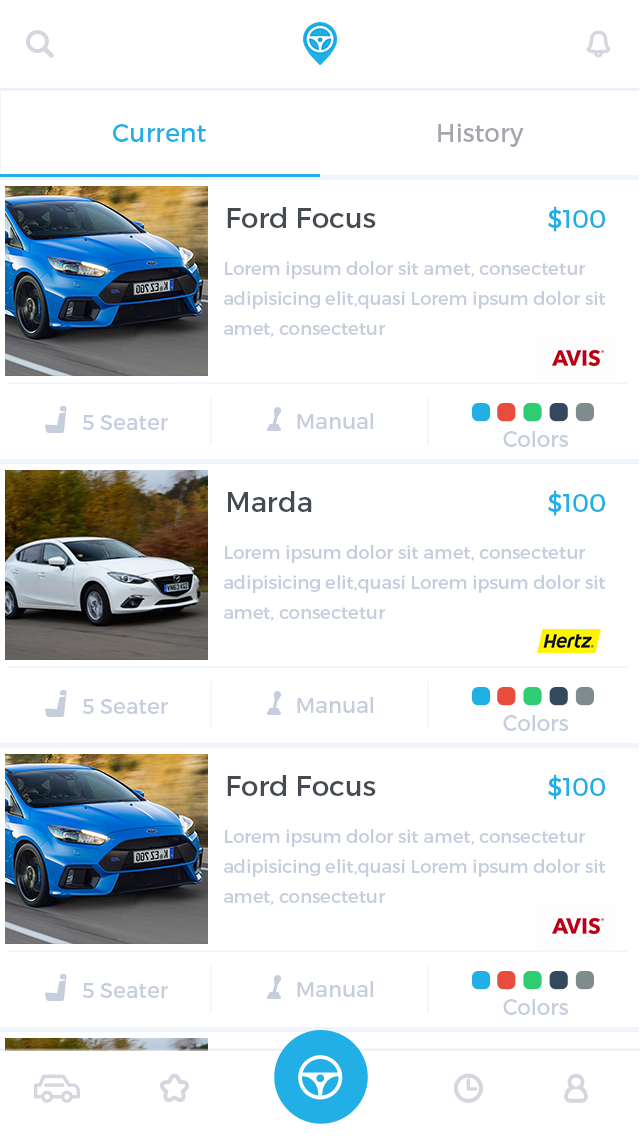Open the profile tab
Viewport: 640px width, 1136px height.
coord(576,1088)
